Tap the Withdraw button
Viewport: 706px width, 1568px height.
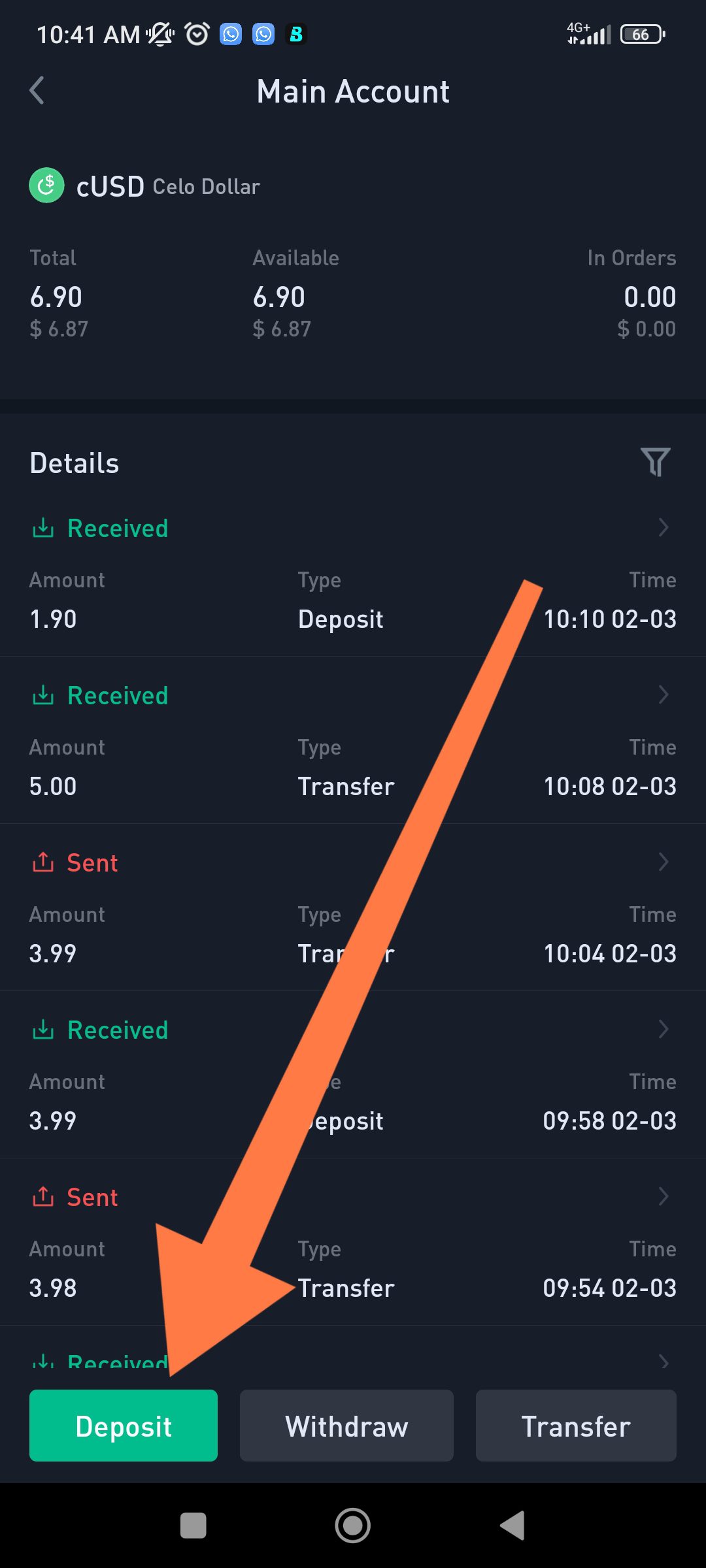pos(346,1426)
